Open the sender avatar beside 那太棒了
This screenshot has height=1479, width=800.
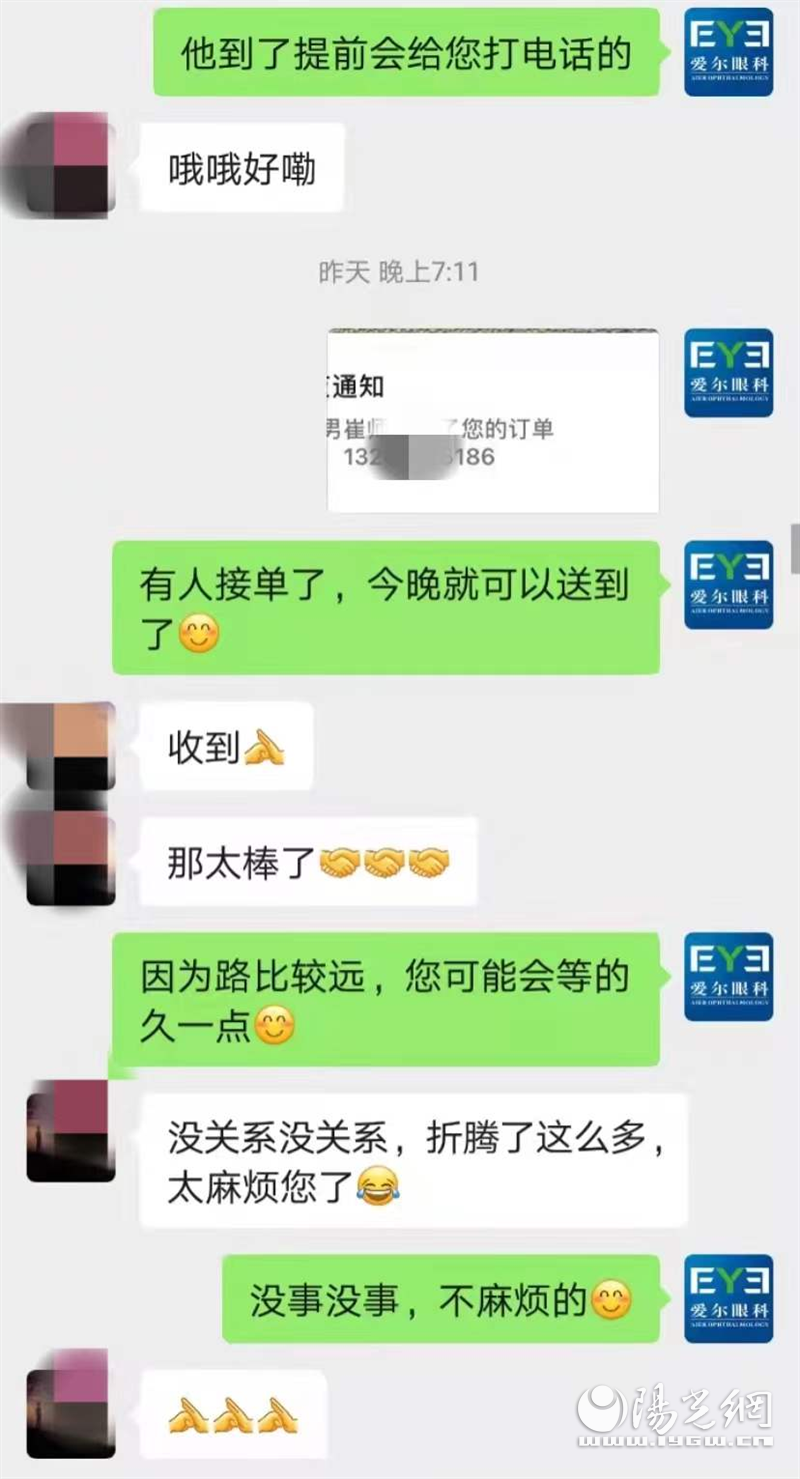[71, 859]
